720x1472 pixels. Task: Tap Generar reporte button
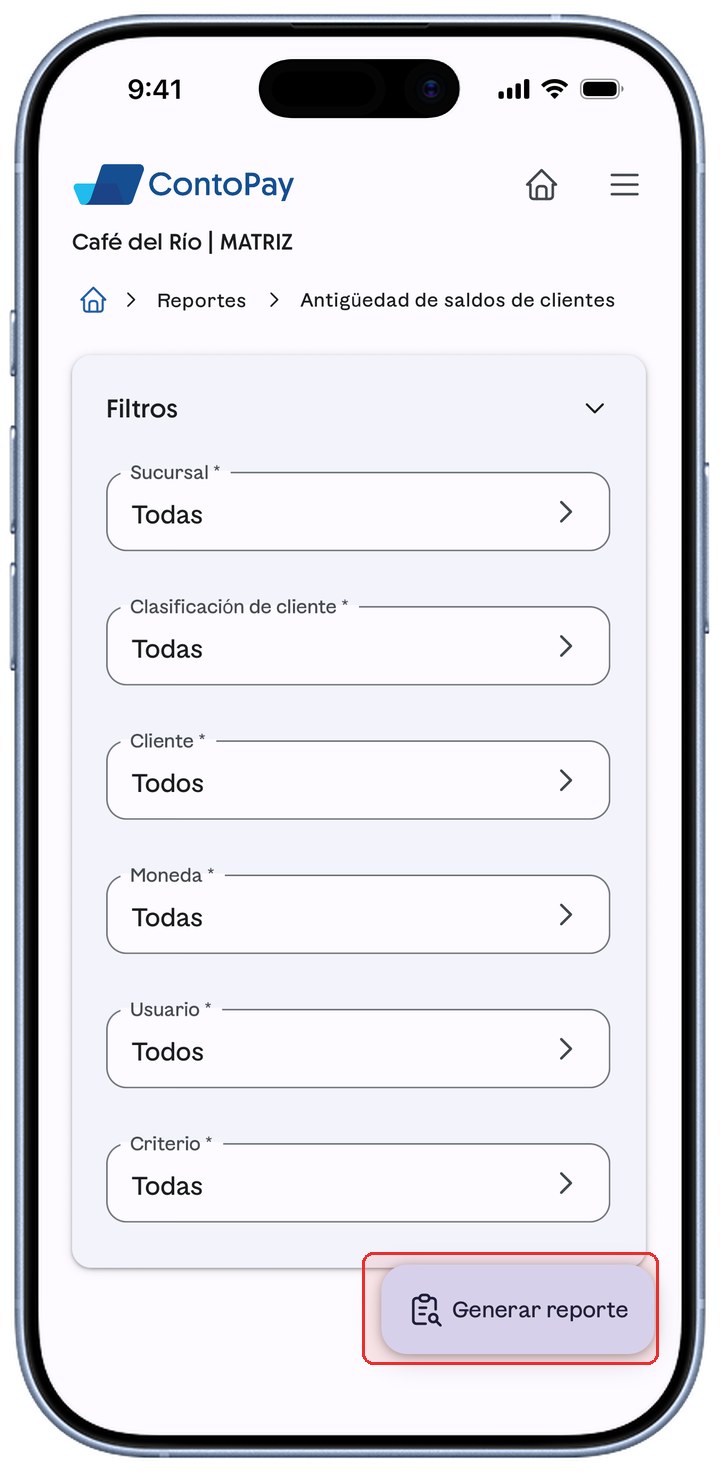[x=518, y=1309]
